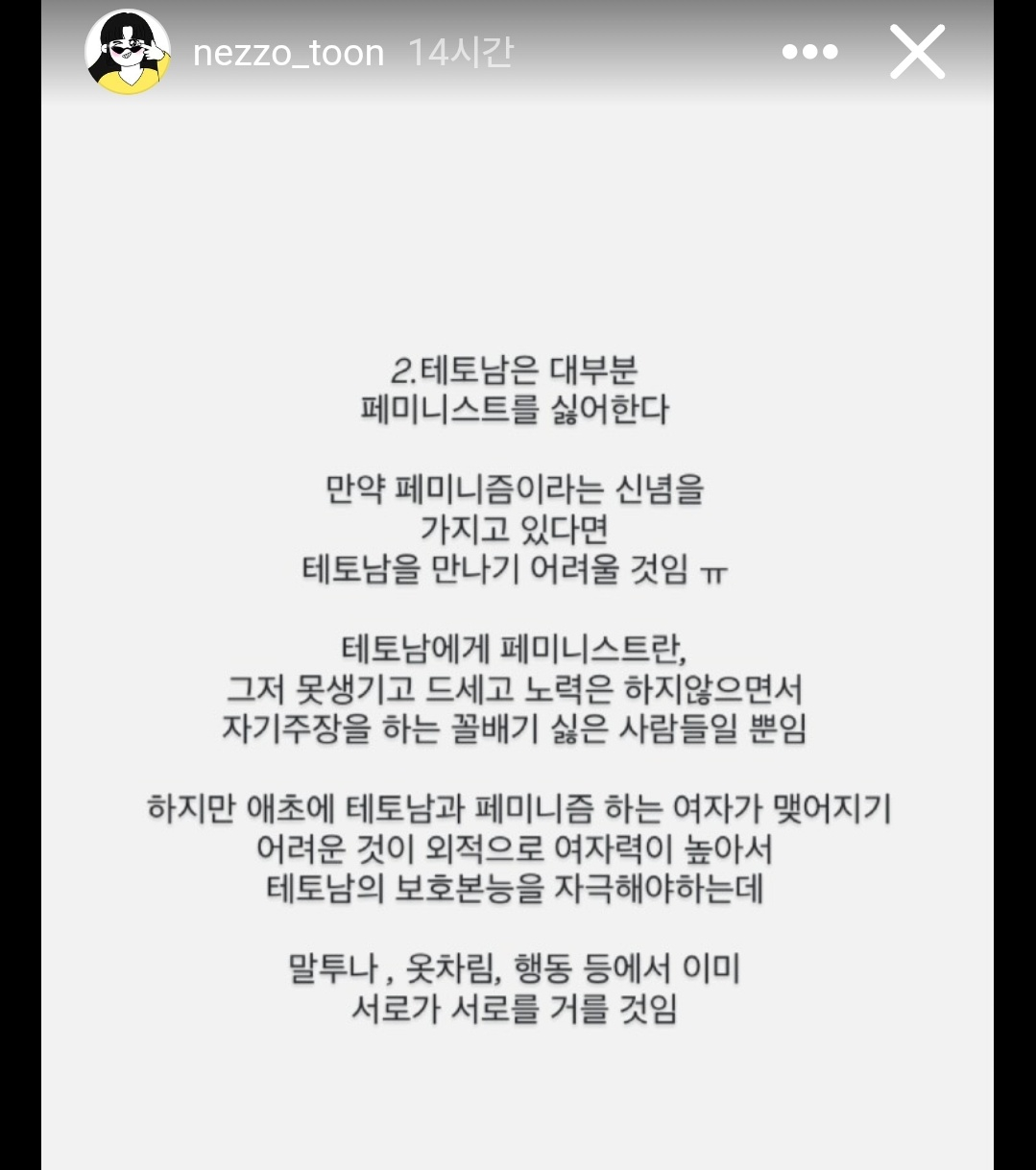Viewport: 1036px width, 1170px height.
Task: Open the three-dot story options menu
Action: click(x=809, y=52)
